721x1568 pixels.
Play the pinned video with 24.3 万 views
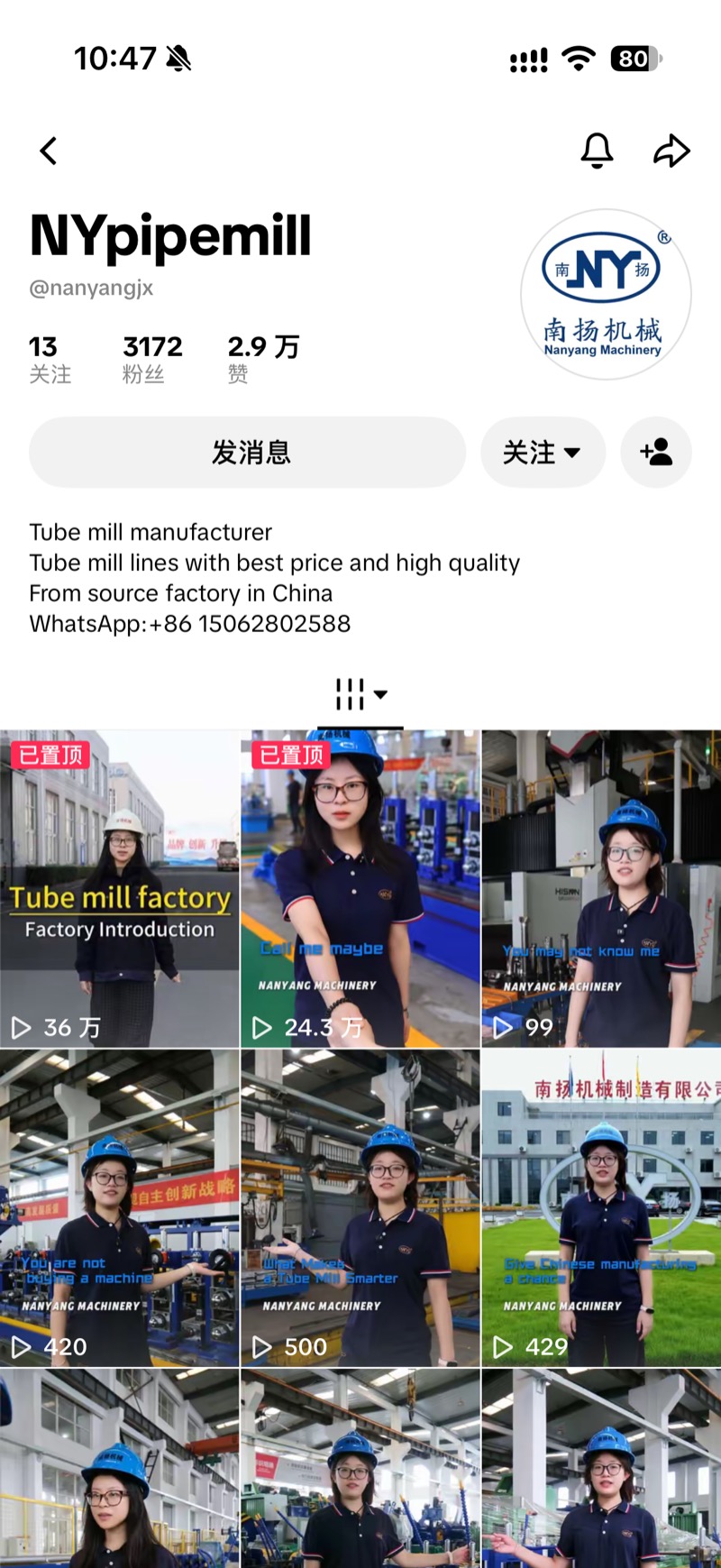click(360, 888)
